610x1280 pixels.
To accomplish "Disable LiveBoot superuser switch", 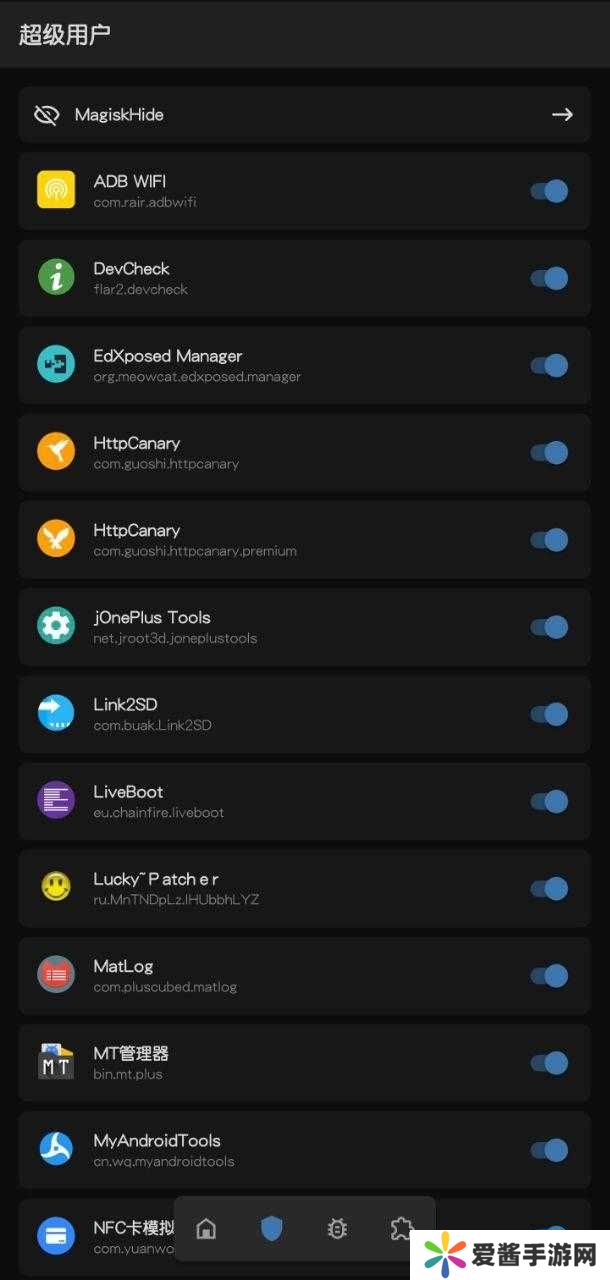I will click(x=549, y=801).
